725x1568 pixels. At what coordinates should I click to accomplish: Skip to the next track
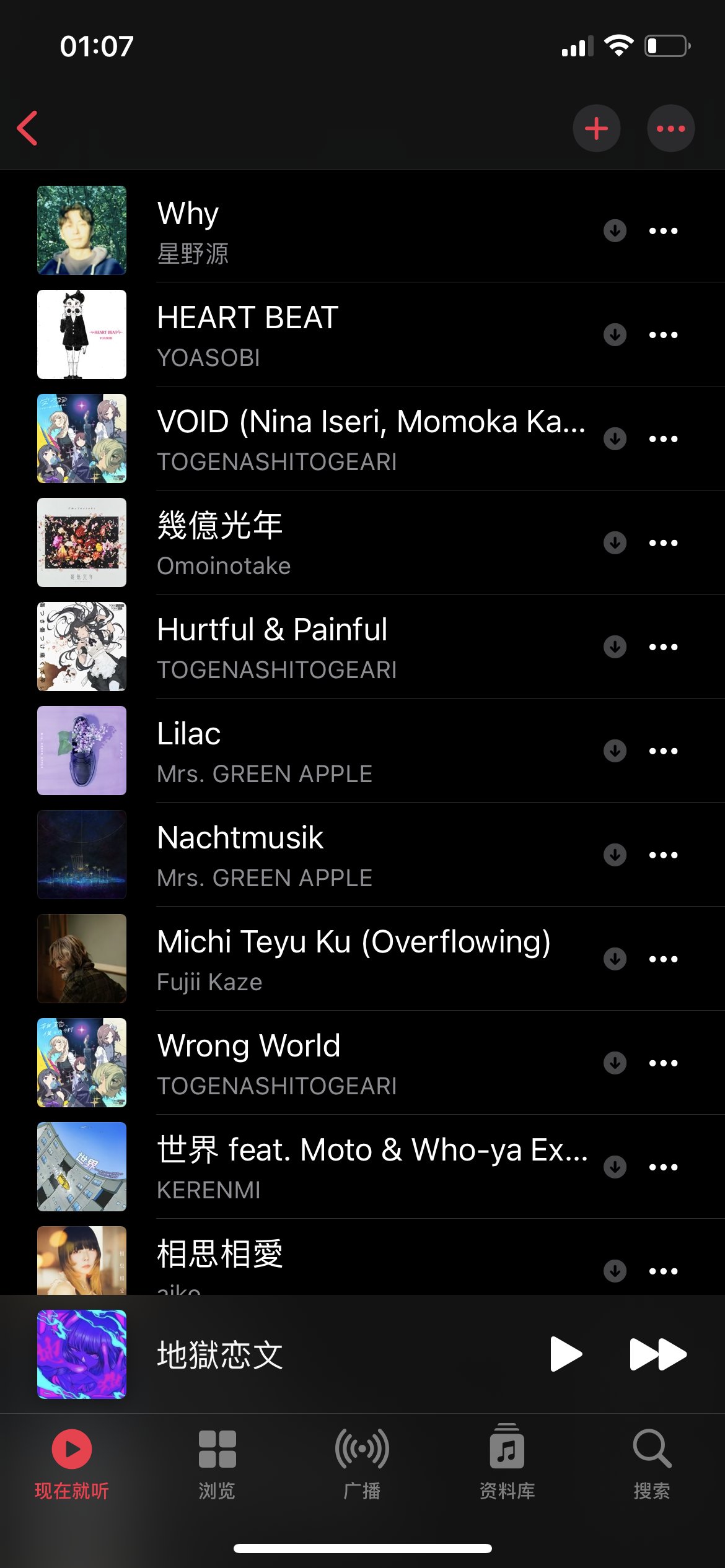tap(657, 1354)
